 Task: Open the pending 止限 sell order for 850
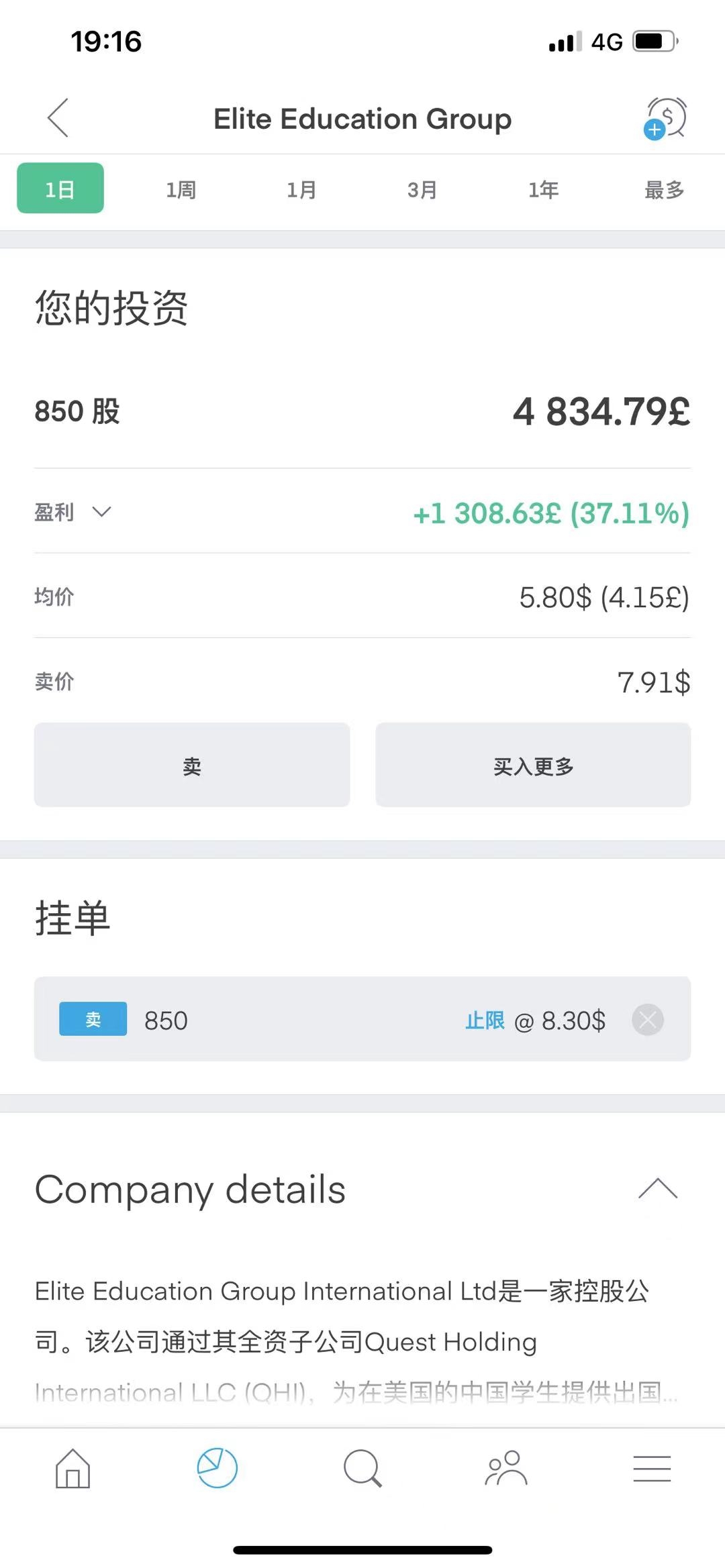[336, 1019]
